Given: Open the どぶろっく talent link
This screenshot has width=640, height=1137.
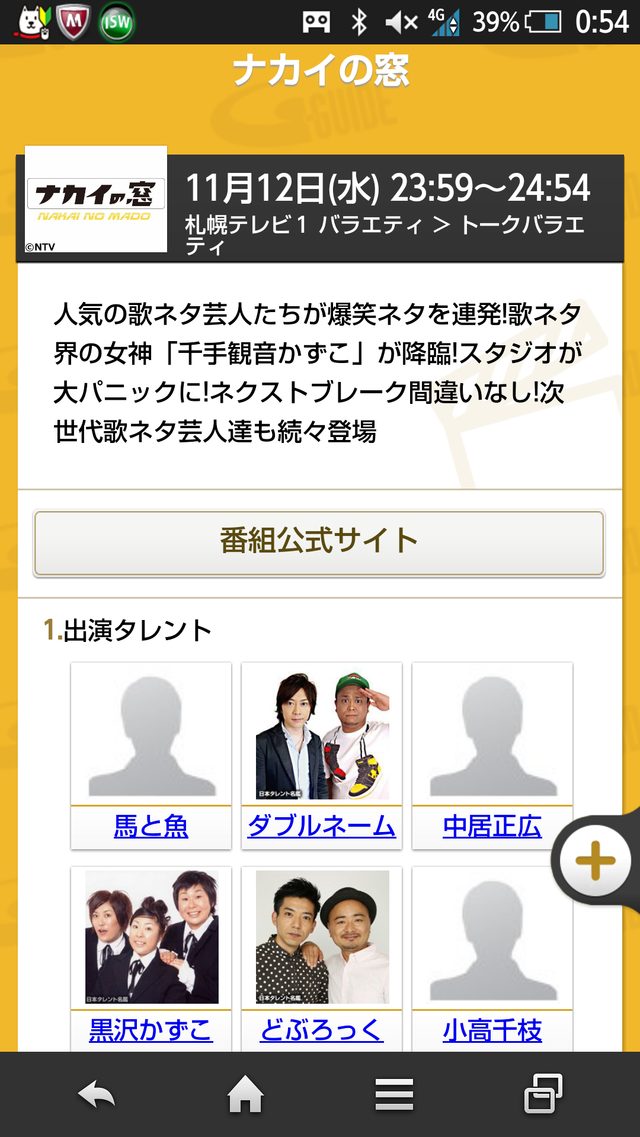Looking at the screenshot, I should [321, 1030].
